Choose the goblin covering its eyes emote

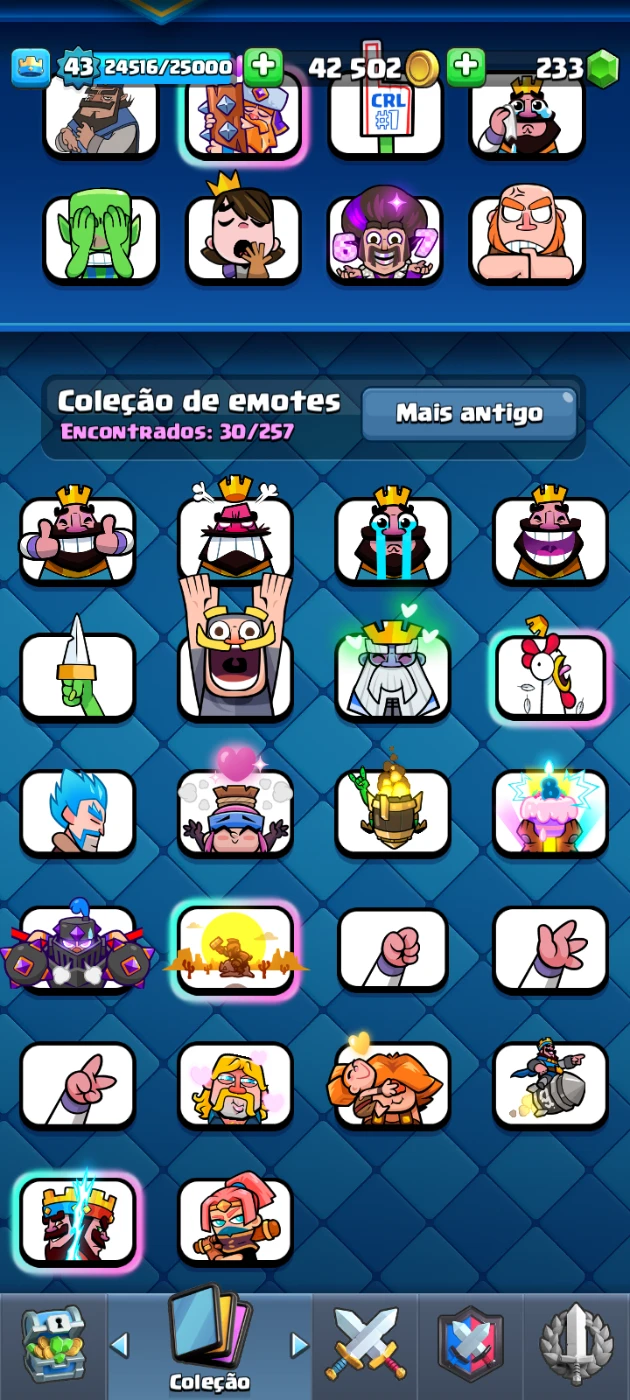[101, 238]
